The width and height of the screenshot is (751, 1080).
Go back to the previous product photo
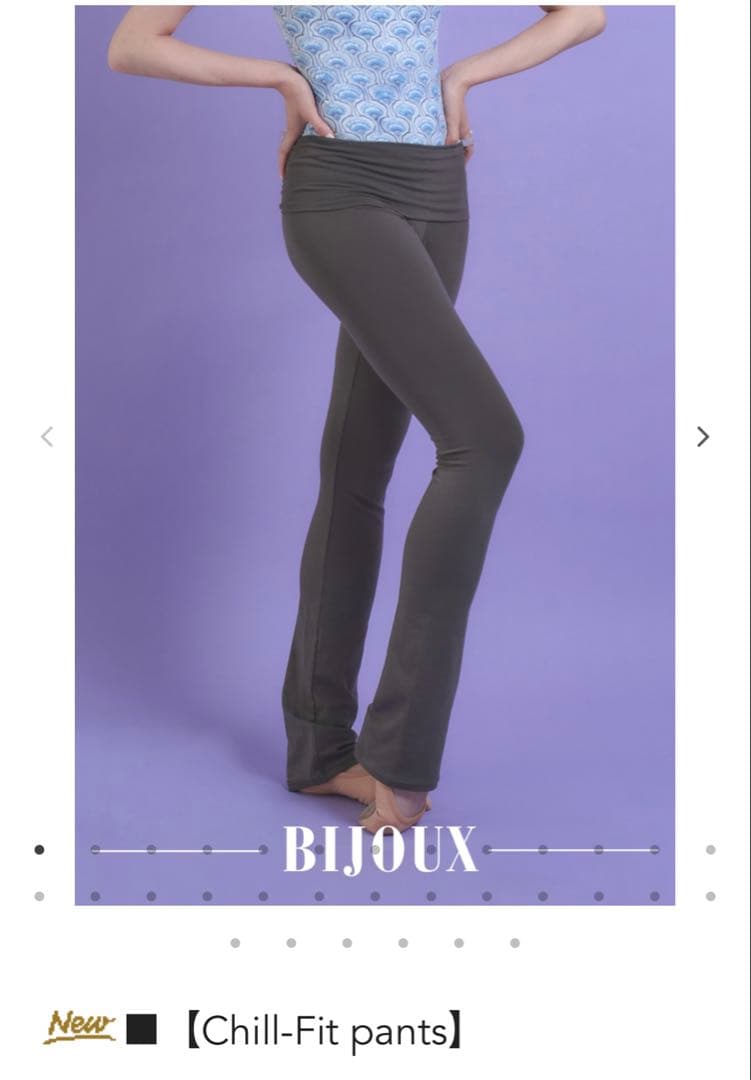pyautogui.click(x=46, y=436)
